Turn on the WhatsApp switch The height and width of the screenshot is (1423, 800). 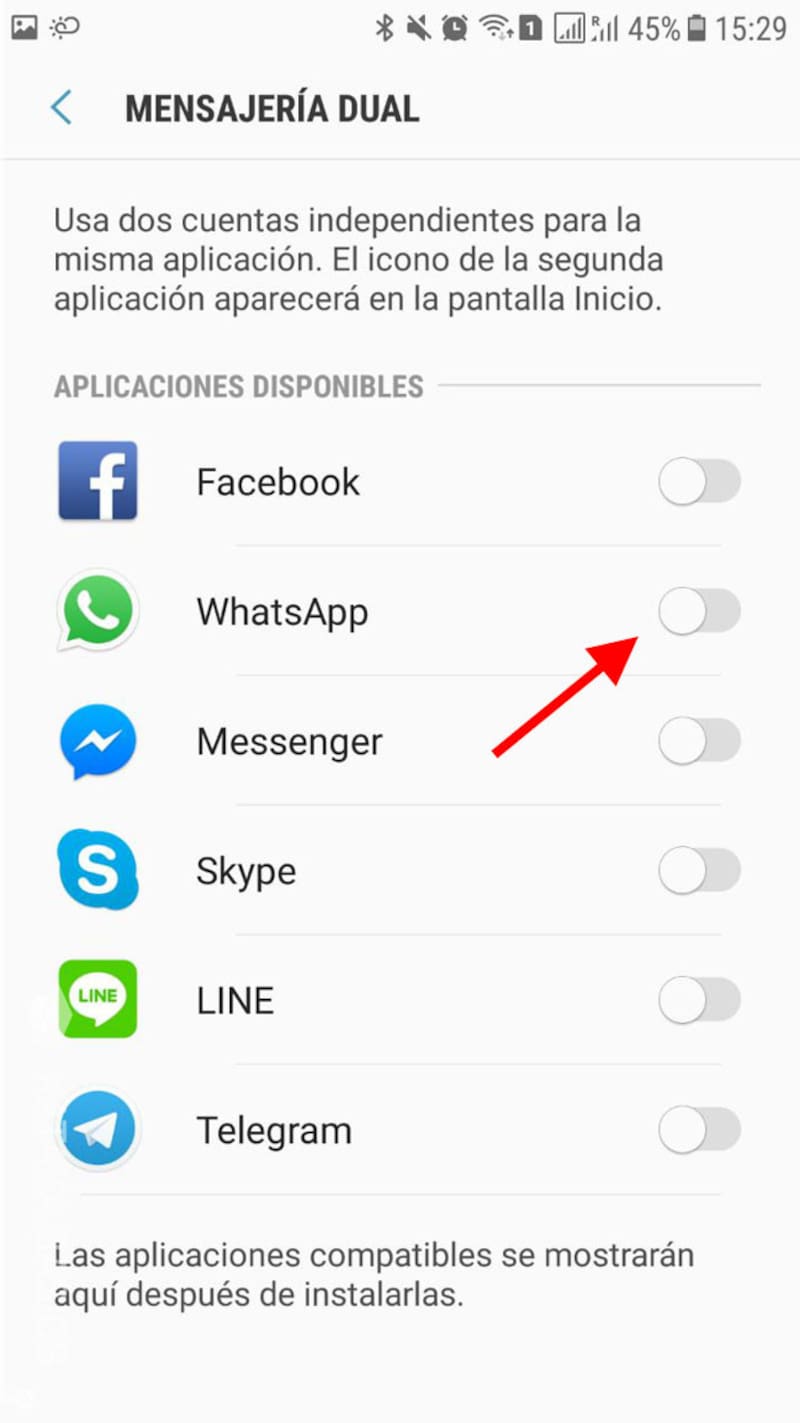pos(699,612)
